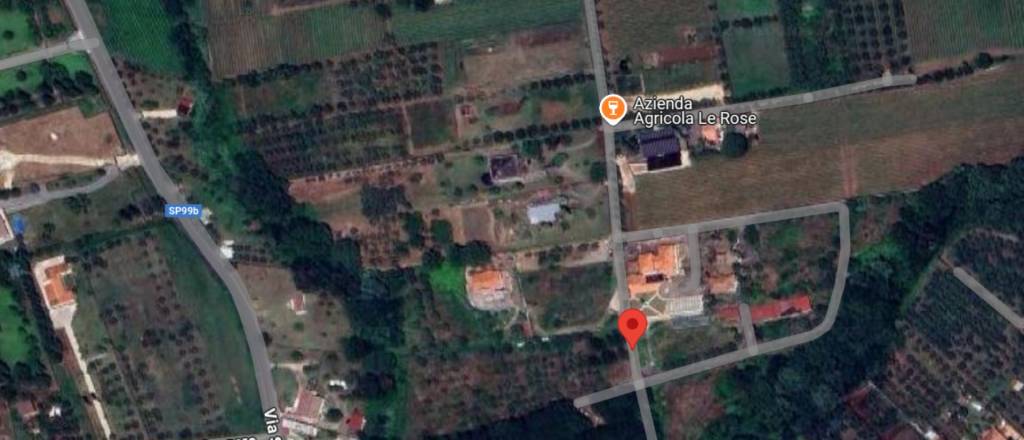Tap the red dropped location pin
This screenshot has height=440, width=1024.
pos(631,327)
